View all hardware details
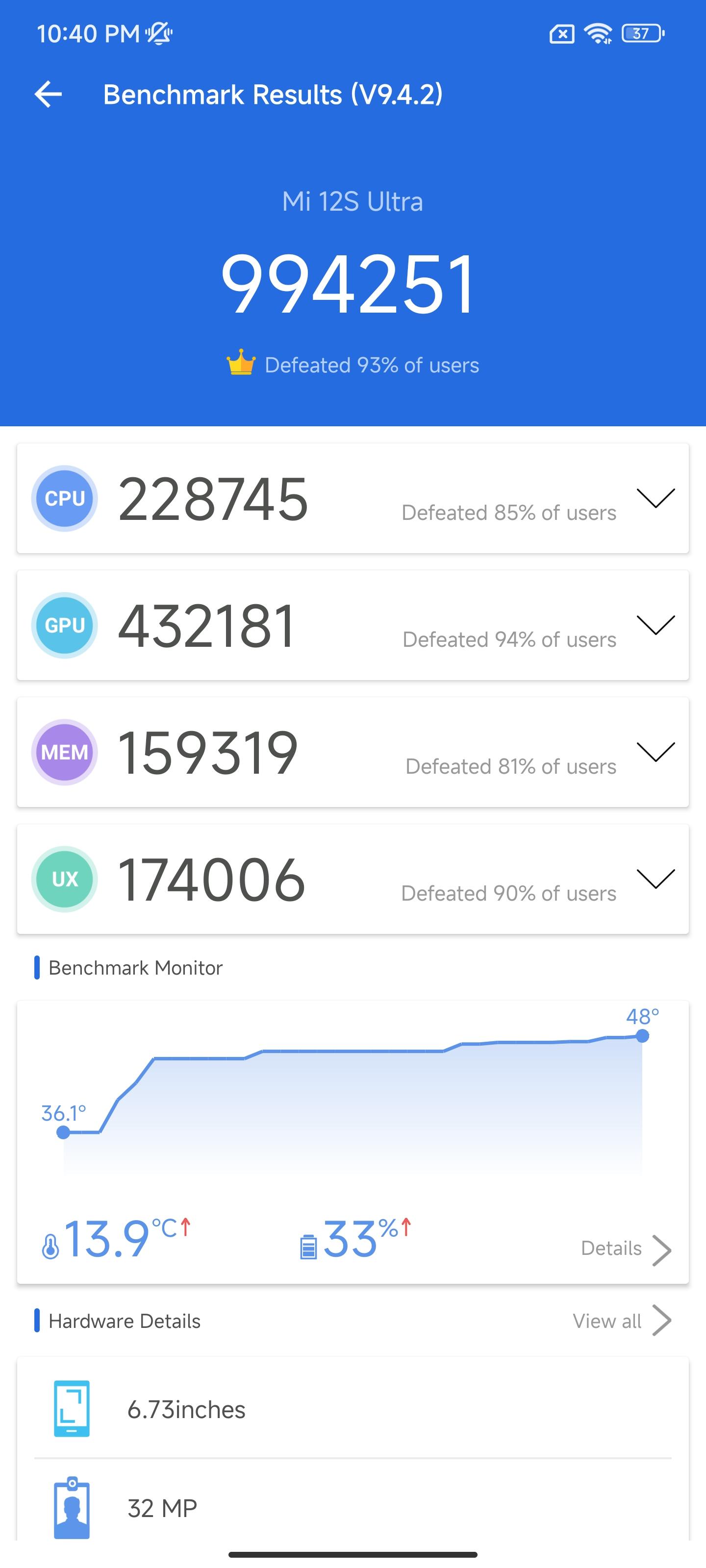This screenshot has width=706, height=1568. [x=621, y=1321]
